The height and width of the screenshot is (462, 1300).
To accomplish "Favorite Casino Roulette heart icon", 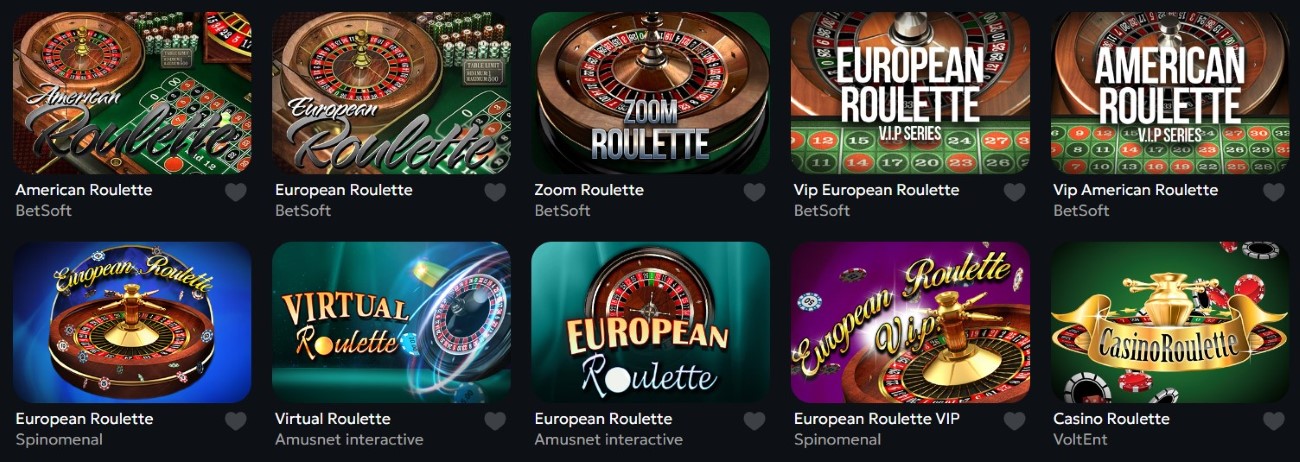I will point(1273,421).
